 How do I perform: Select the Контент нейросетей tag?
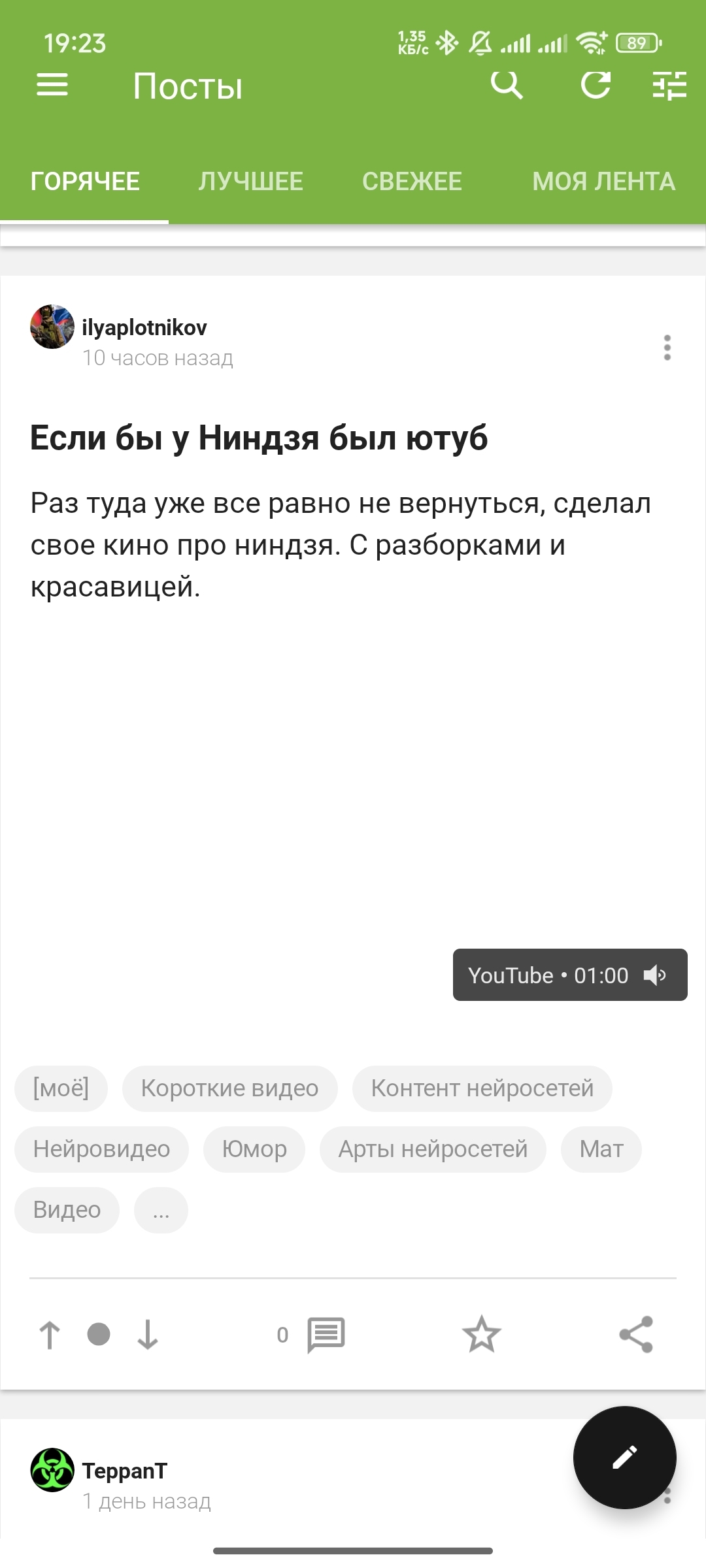[482, 1088]
